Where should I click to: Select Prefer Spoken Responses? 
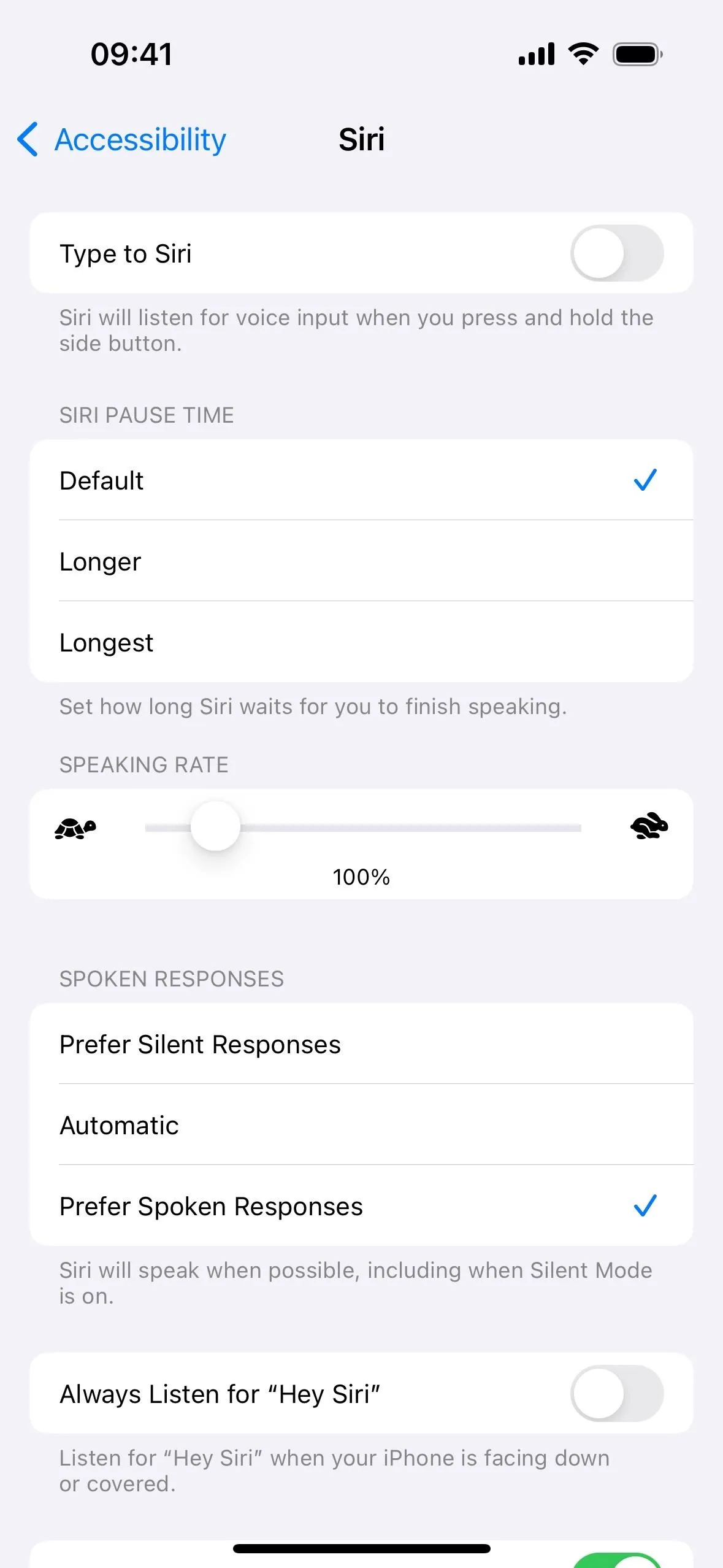pyautogui.click(x=361, y=1205)
